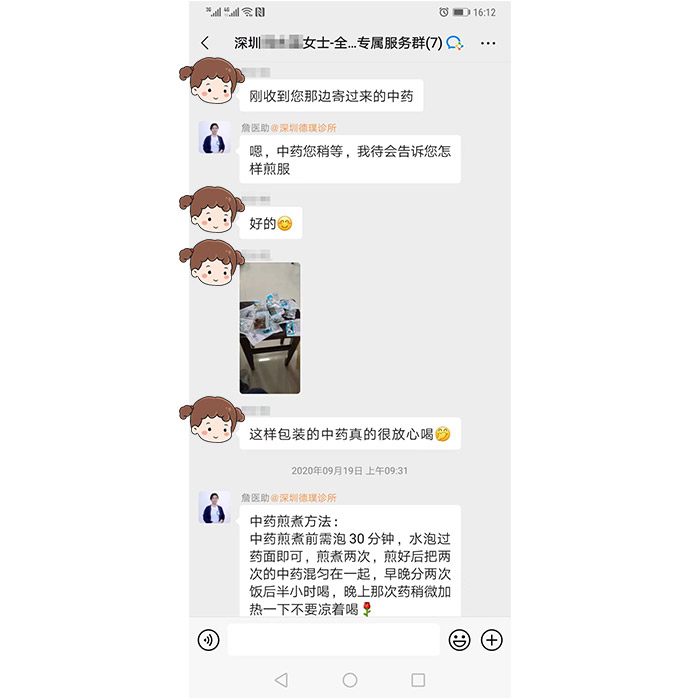The width and height of the screenshot is (700, 700).
Task: Focus the message text field
Action: coord(333,640)
